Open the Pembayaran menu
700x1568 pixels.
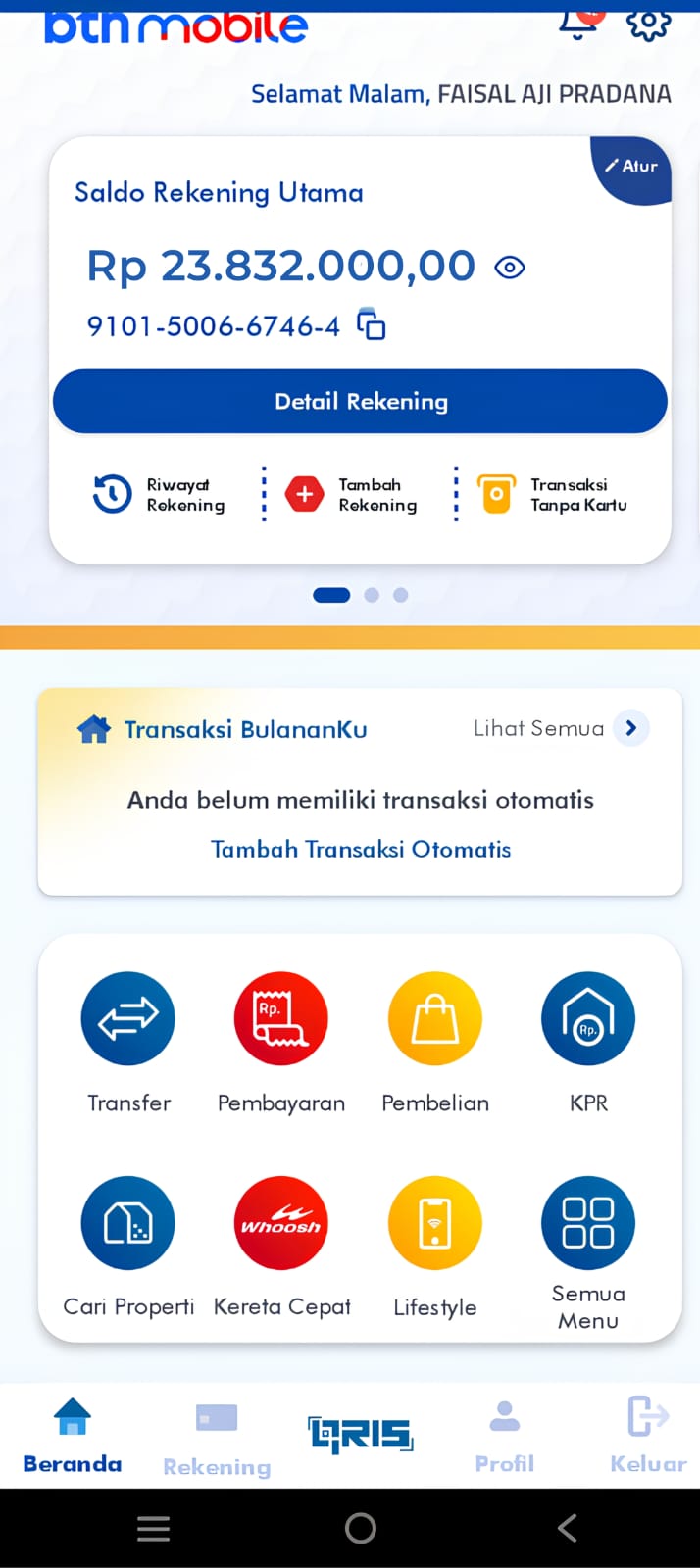281,1019
